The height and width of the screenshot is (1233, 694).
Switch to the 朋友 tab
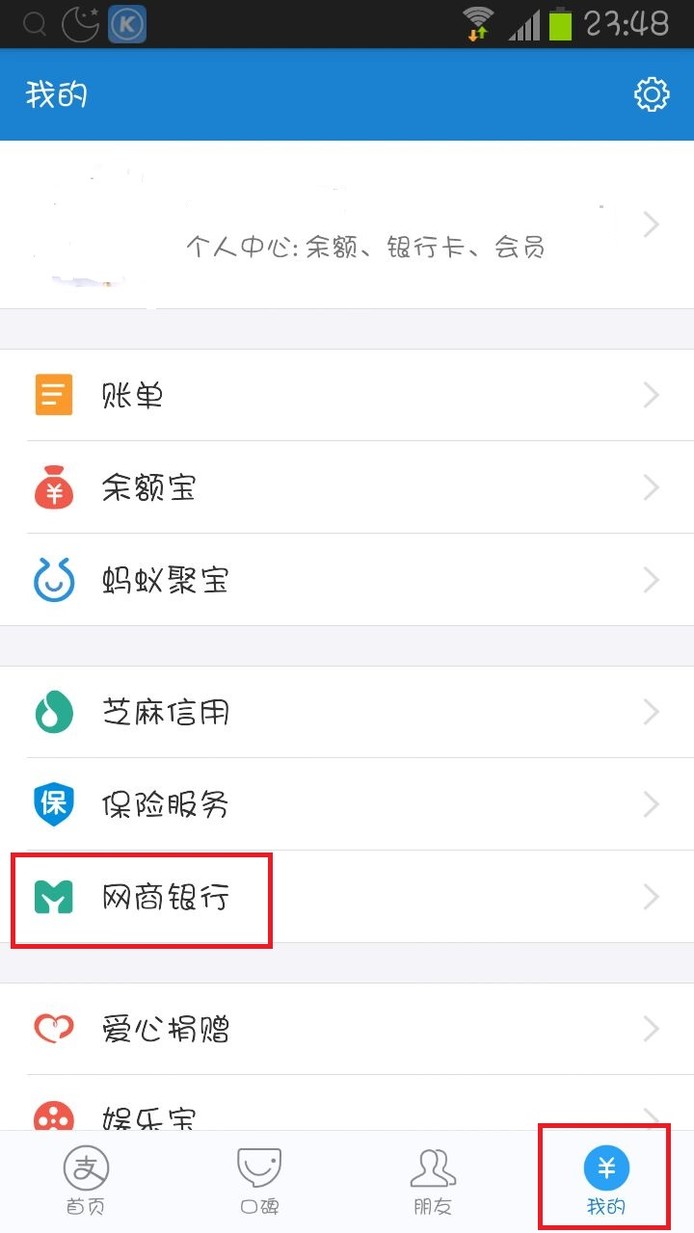pos(433,1181)
